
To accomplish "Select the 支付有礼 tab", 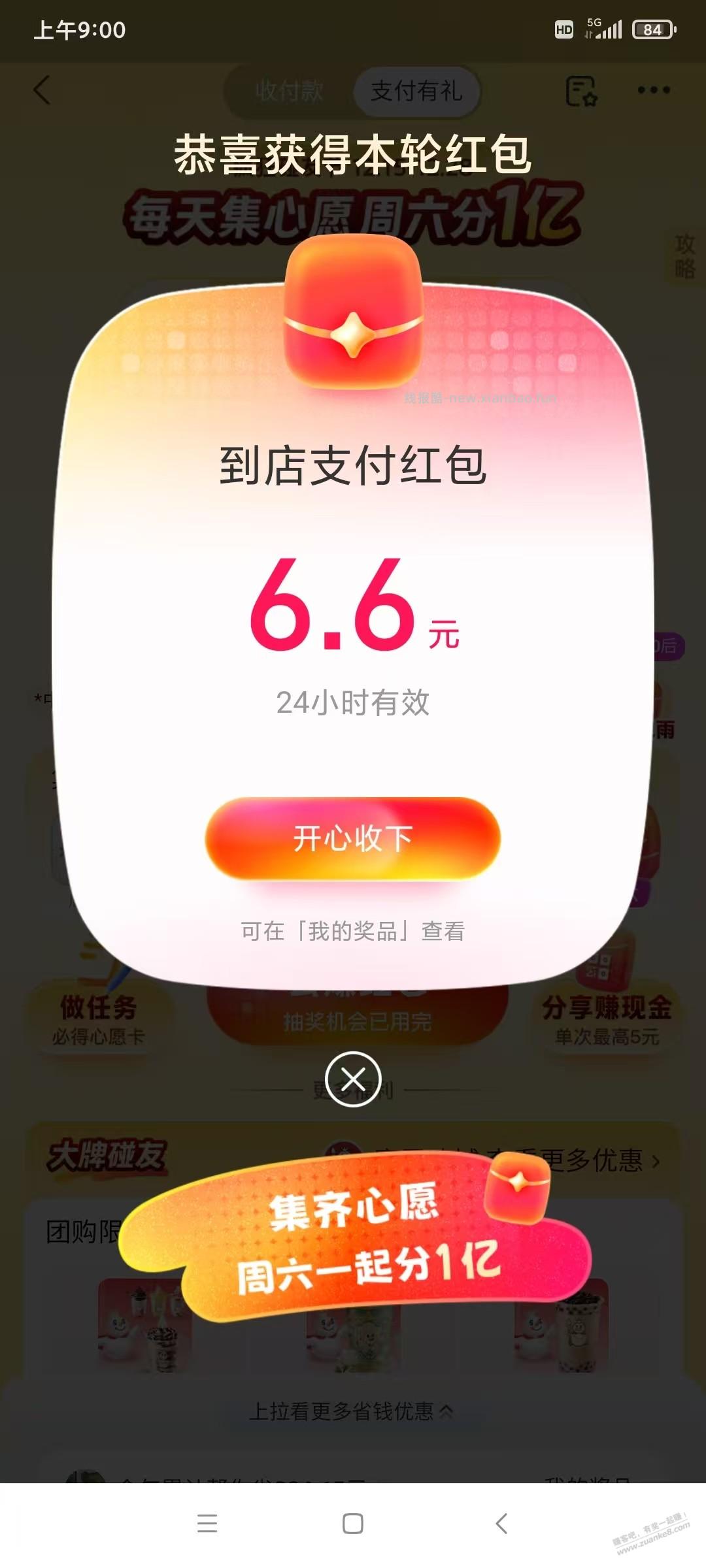I will click(416, 93).
